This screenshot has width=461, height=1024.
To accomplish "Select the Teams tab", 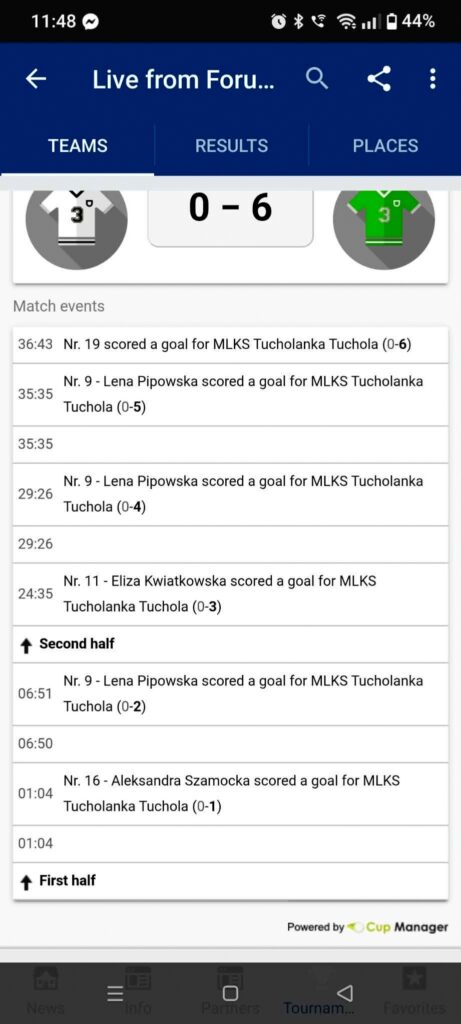I will 78,146.
